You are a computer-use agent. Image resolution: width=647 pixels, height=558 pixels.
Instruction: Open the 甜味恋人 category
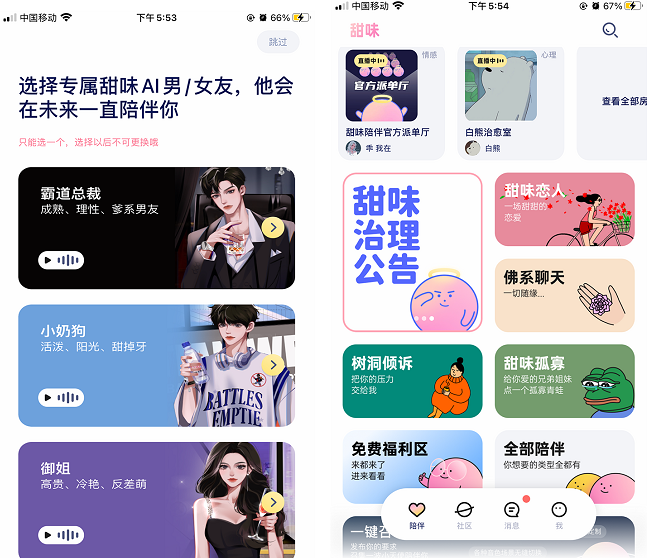pos(564,210)
